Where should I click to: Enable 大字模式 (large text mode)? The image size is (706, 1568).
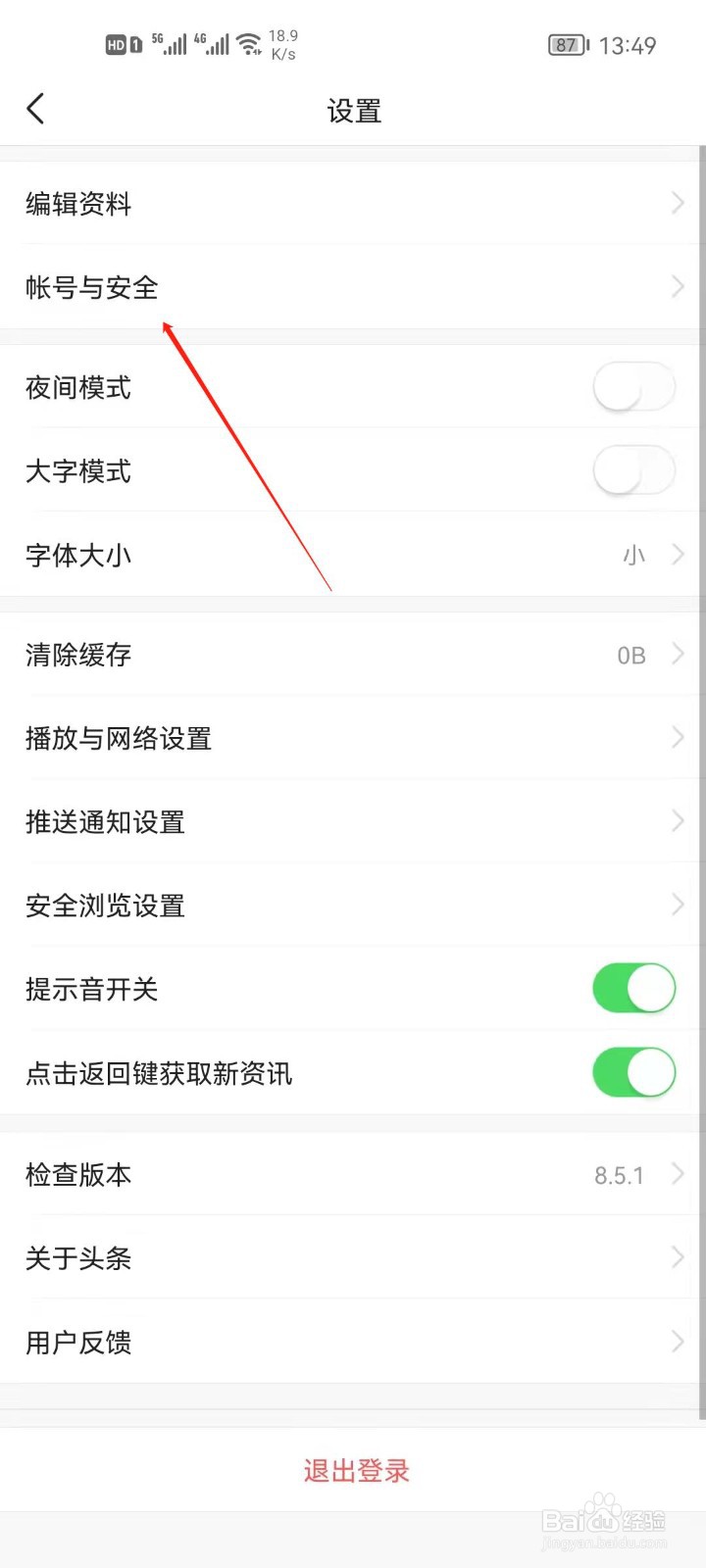pyautogui.click(x=633, y=471)
